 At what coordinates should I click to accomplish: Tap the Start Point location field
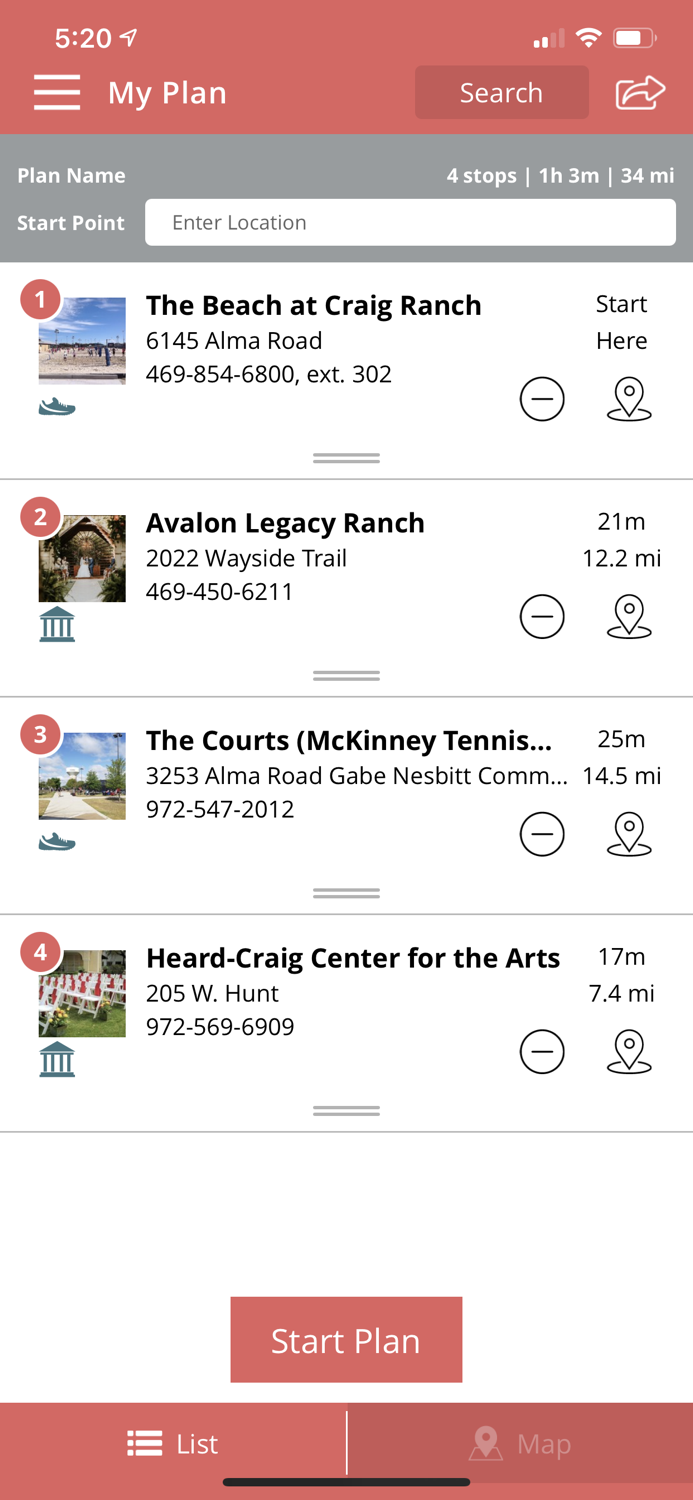click(410, 222)
